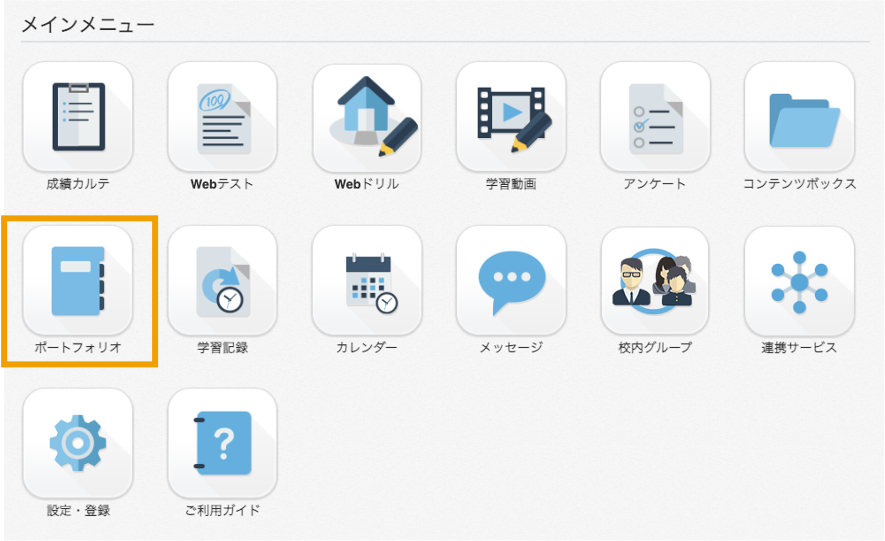
Task: Open 成績カルテ from the main menu
Action: click(78, 117)
